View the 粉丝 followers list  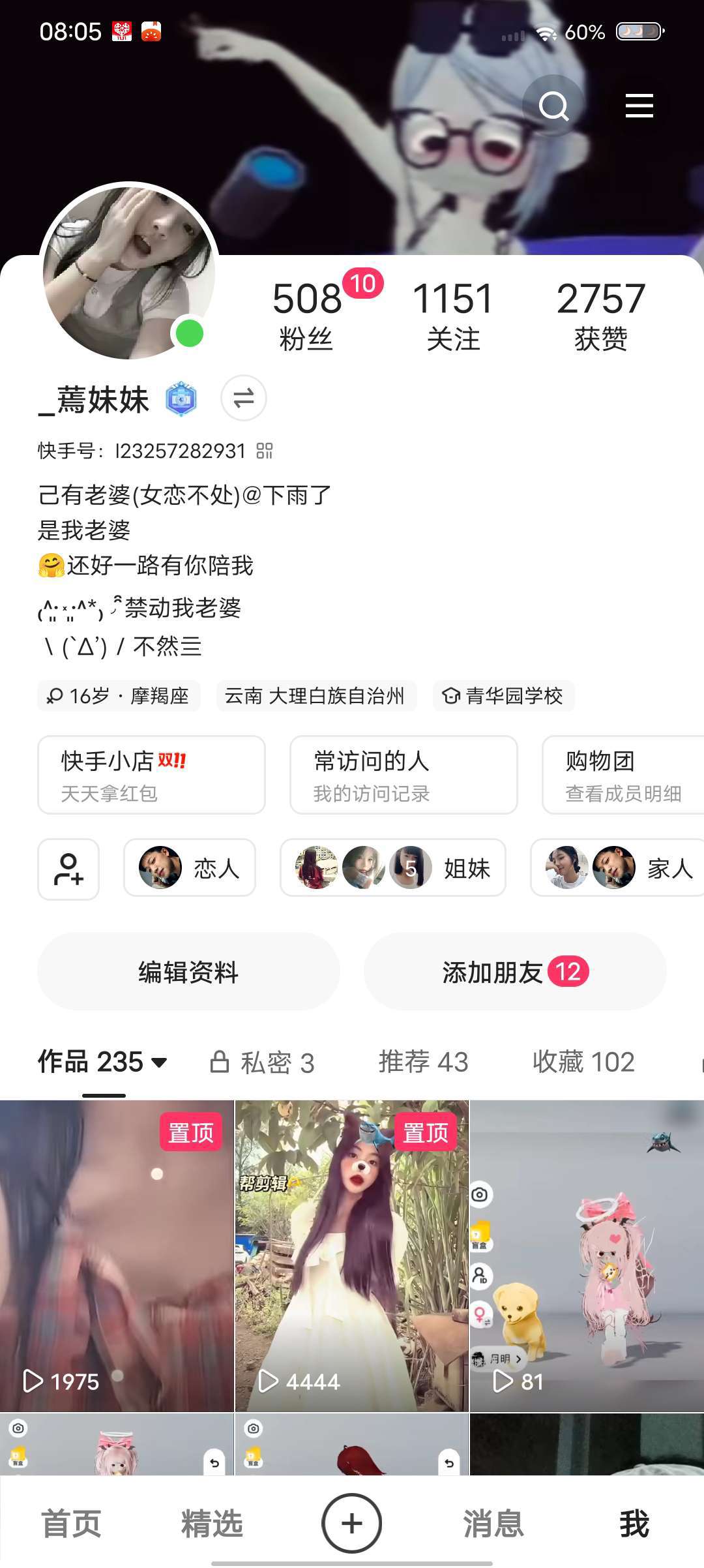tap(306, 315)
